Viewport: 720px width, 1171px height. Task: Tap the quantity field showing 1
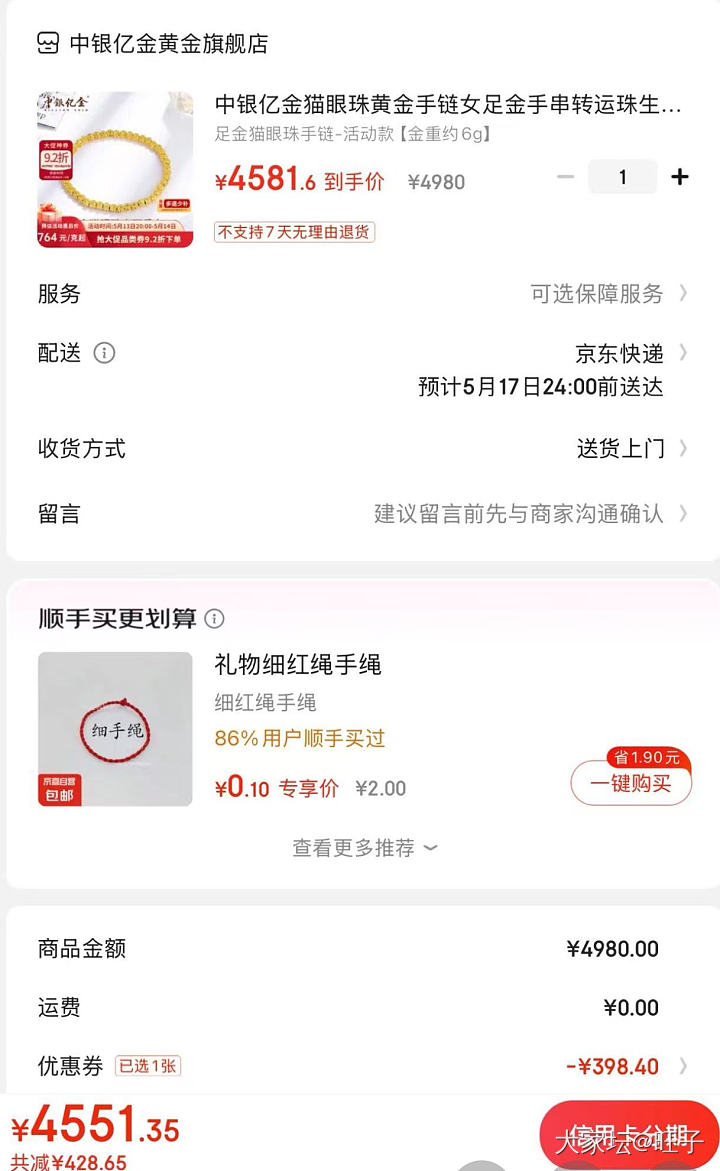pyautogui.click(x=622, y=177)
